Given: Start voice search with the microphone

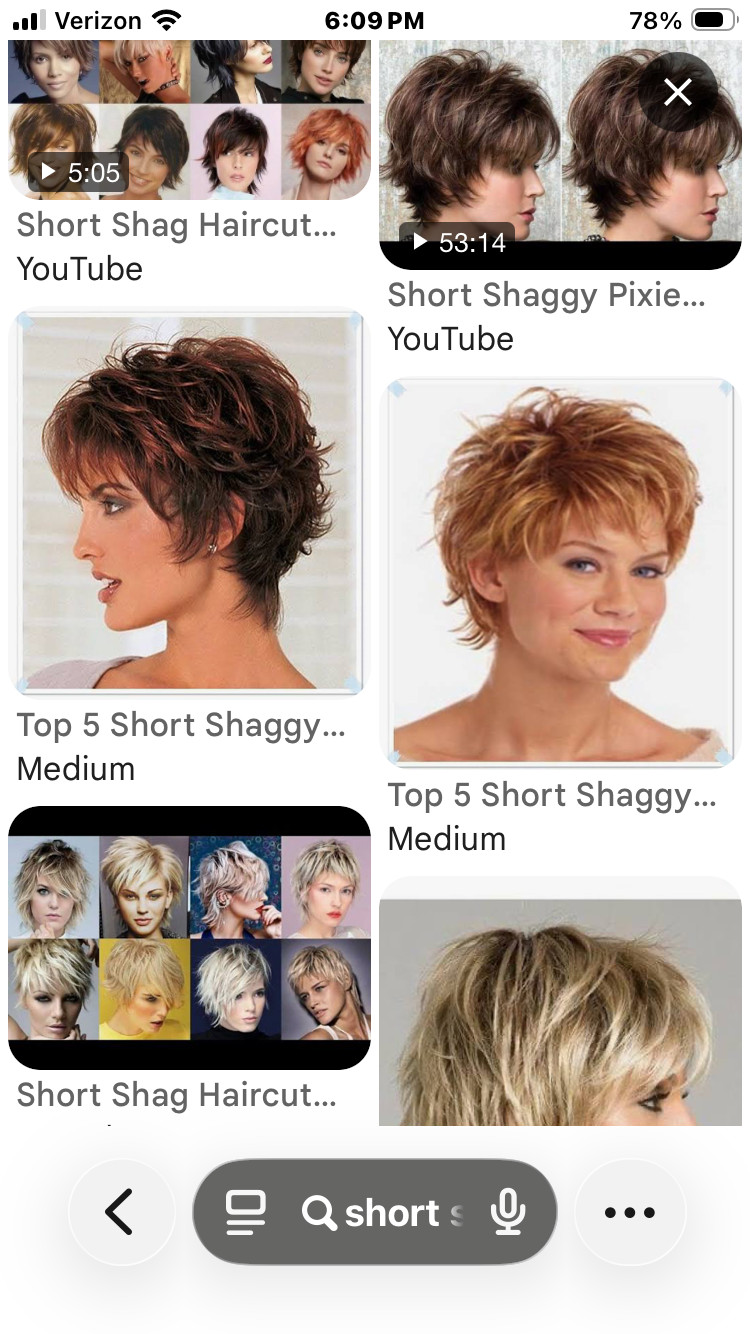Looking at the screenshot, I should (507, 1213).
